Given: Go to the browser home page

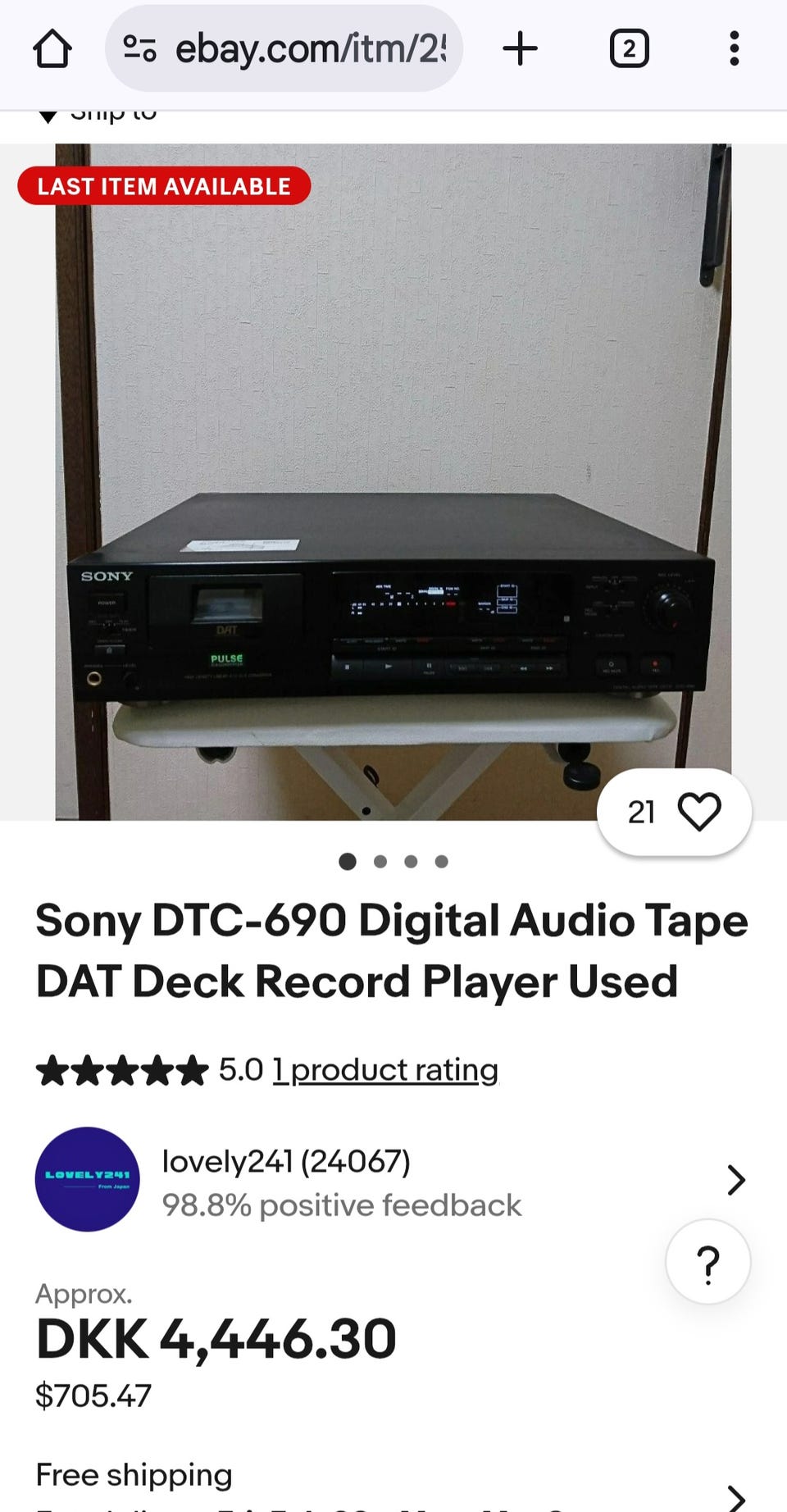Looking at the screenshot, I should click(52, 49).
